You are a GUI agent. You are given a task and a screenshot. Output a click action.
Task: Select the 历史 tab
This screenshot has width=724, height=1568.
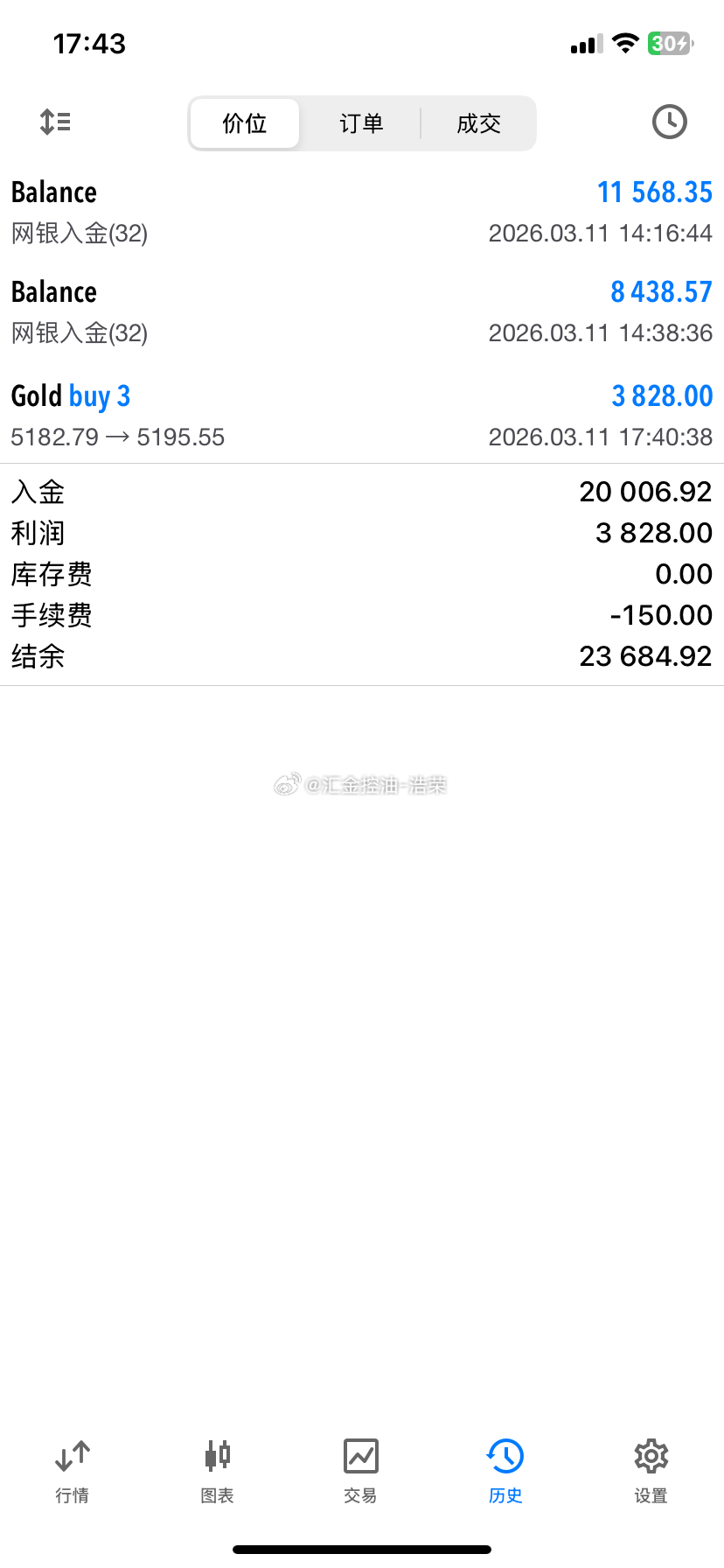click(x=505, y=1471)
